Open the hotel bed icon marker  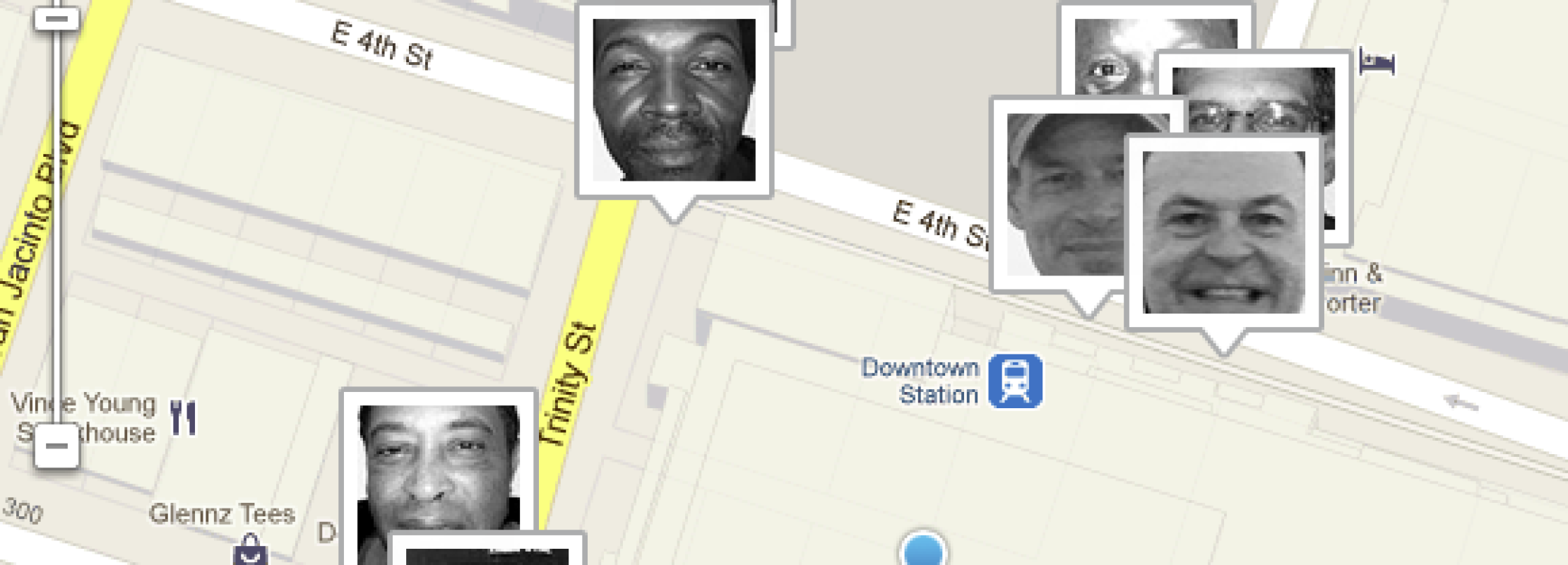click(1377, 62)
